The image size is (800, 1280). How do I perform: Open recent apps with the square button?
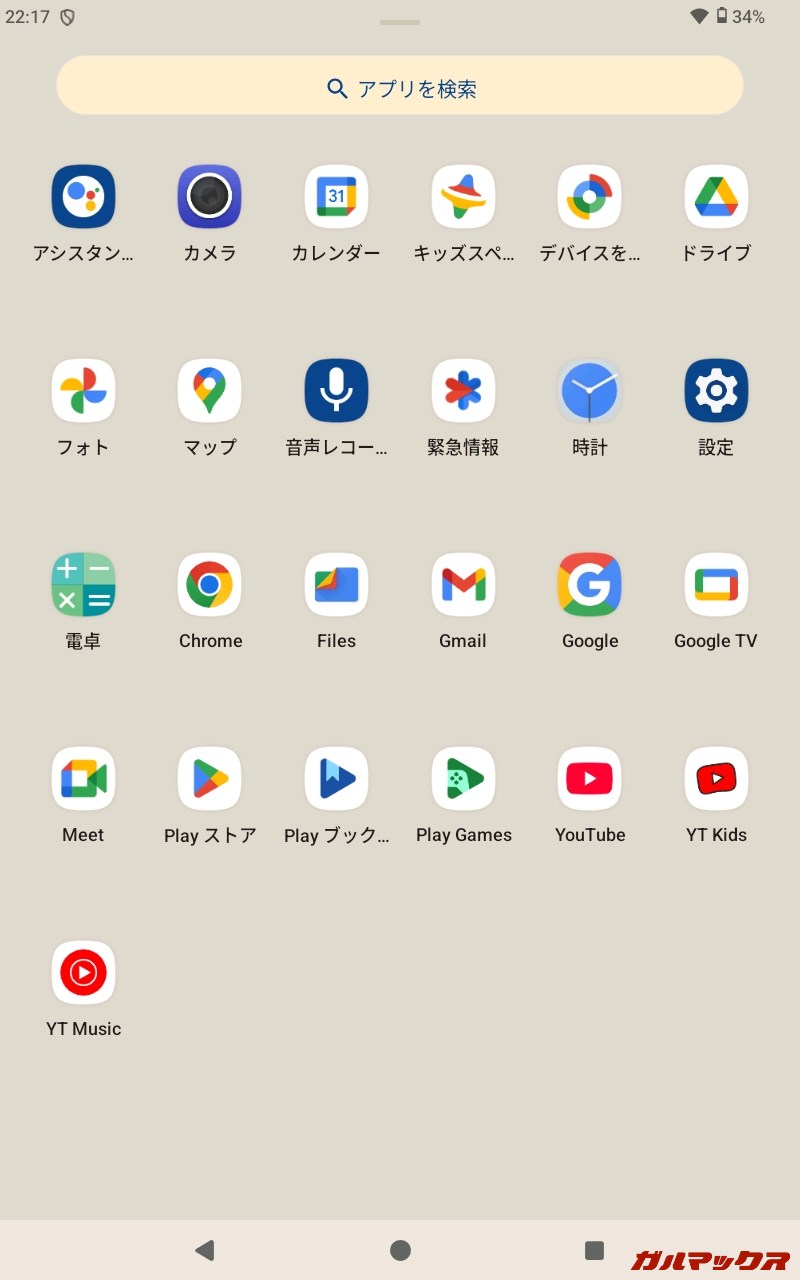click(594, 1249)
